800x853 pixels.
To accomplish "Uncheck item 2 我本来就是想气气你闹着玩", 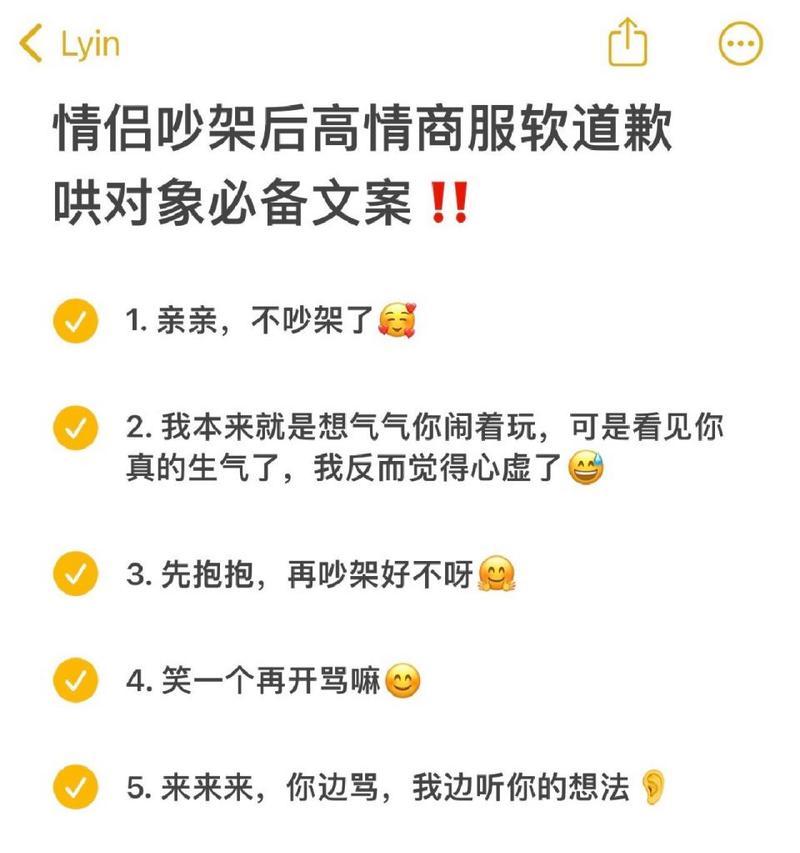I will click(75, 428).
